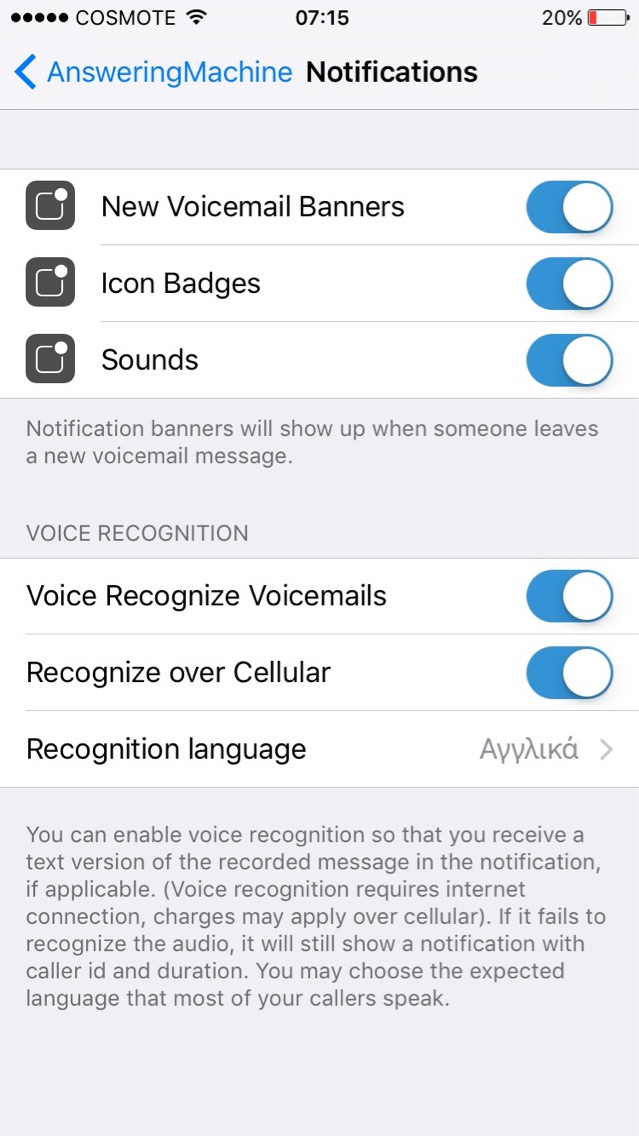
Task: Disable Recognize over Cellular
Action: point(569,673)
